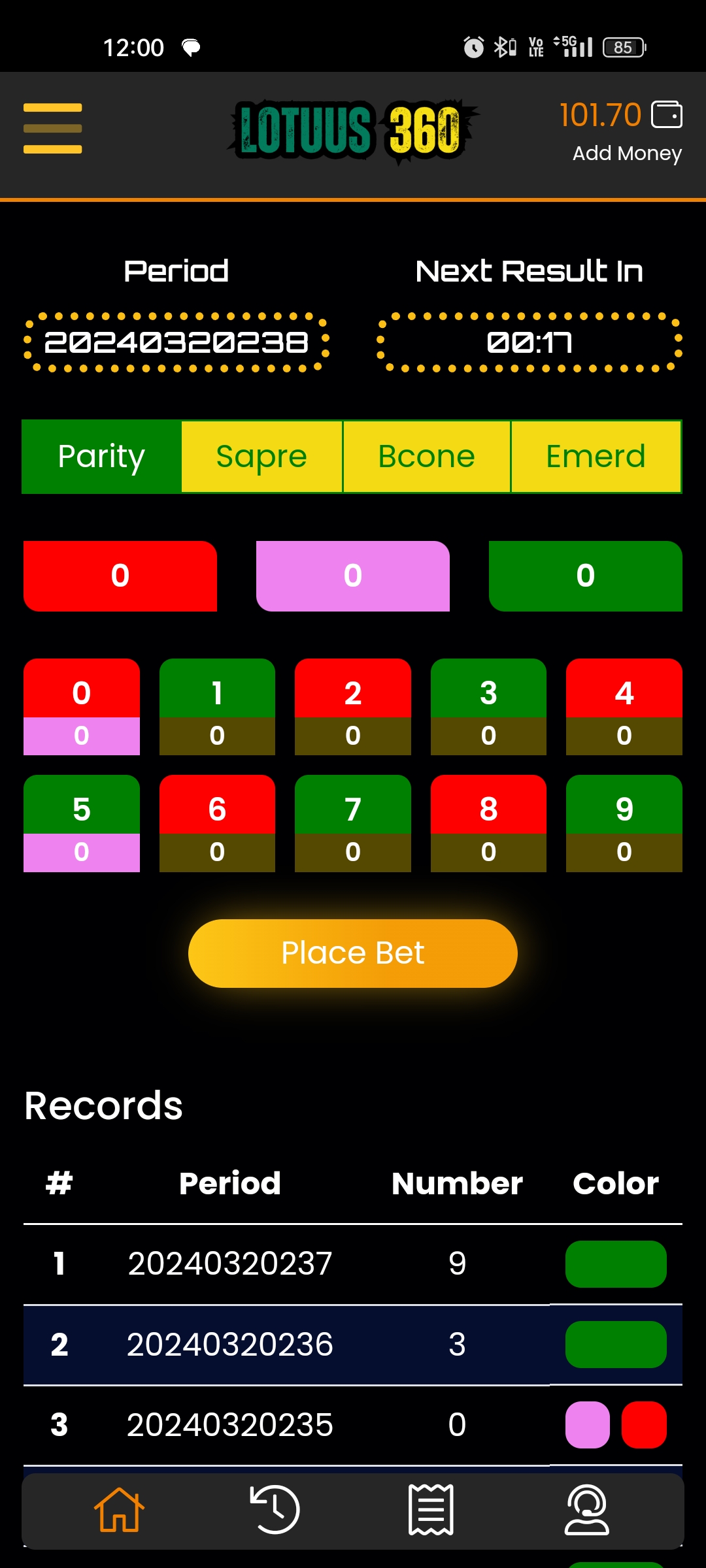706x1568 pixels.
Task: Select number 4 tile
Action: coord(624,706)
